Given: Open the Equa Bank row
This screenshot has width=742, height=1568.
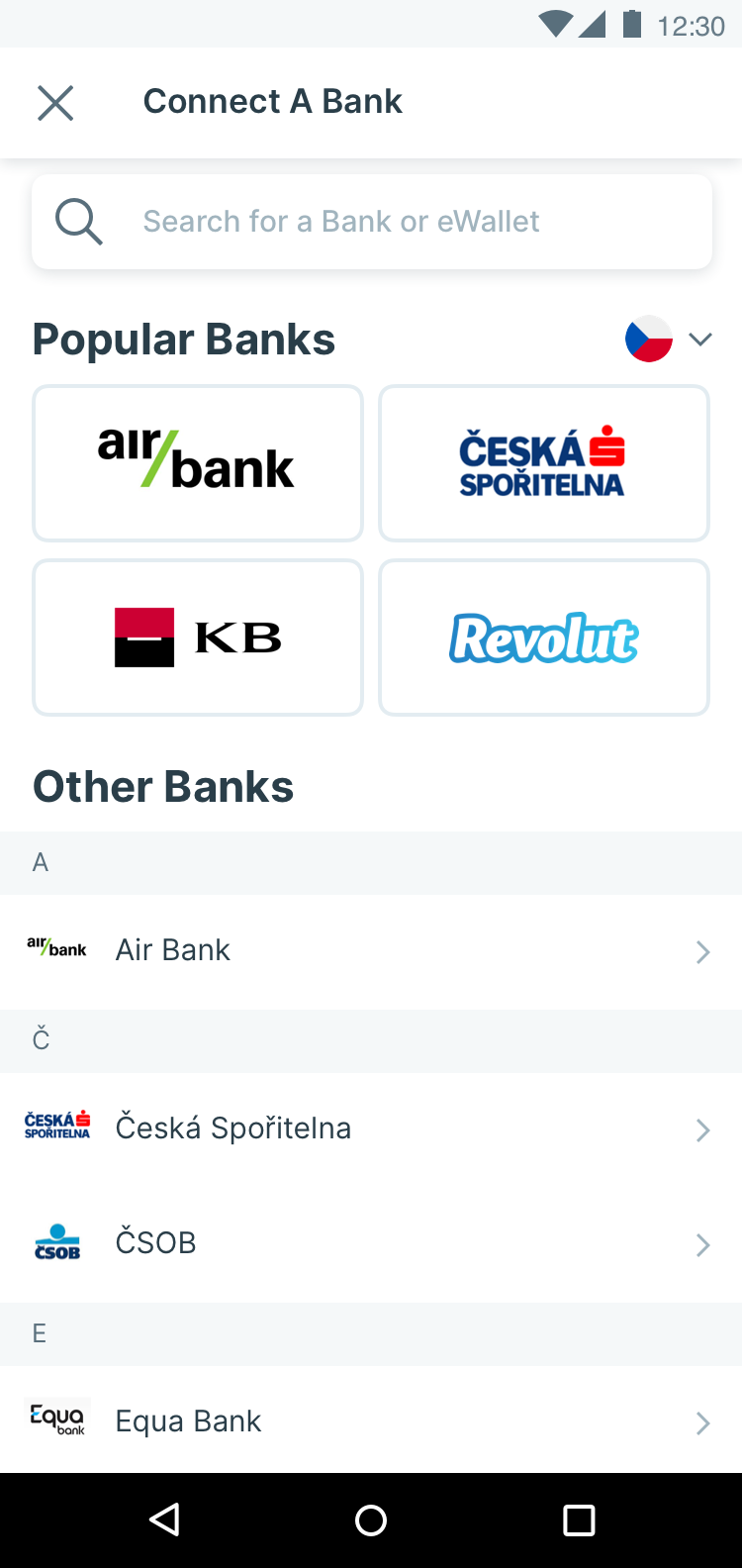Looking at the screenshot, I should [371, 1421].
